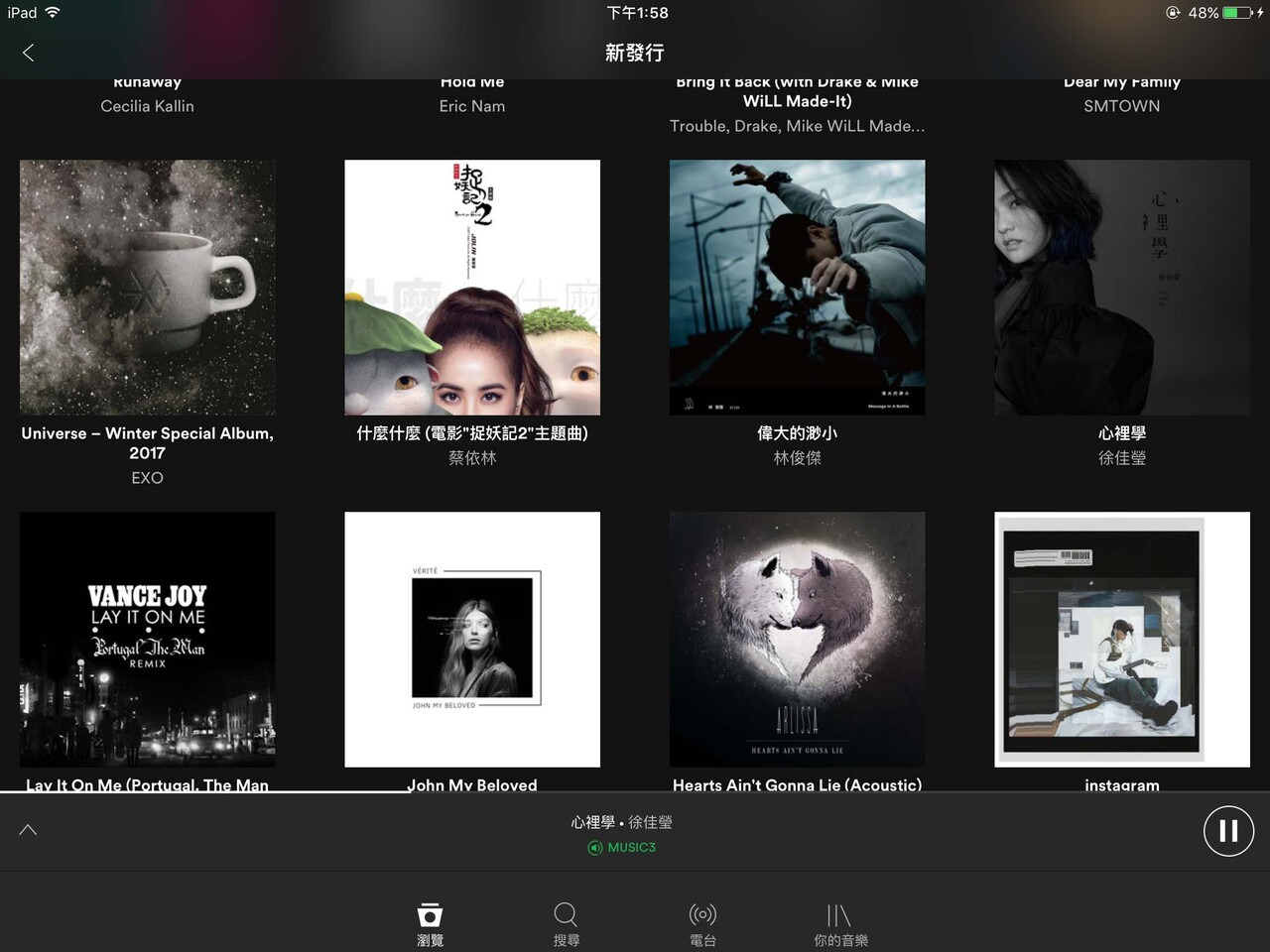This screenshot has width=1270, height=952.
Task: Open Hearts Ain't Gonna Lie (Acoustic)
Action: click(797, 640)
